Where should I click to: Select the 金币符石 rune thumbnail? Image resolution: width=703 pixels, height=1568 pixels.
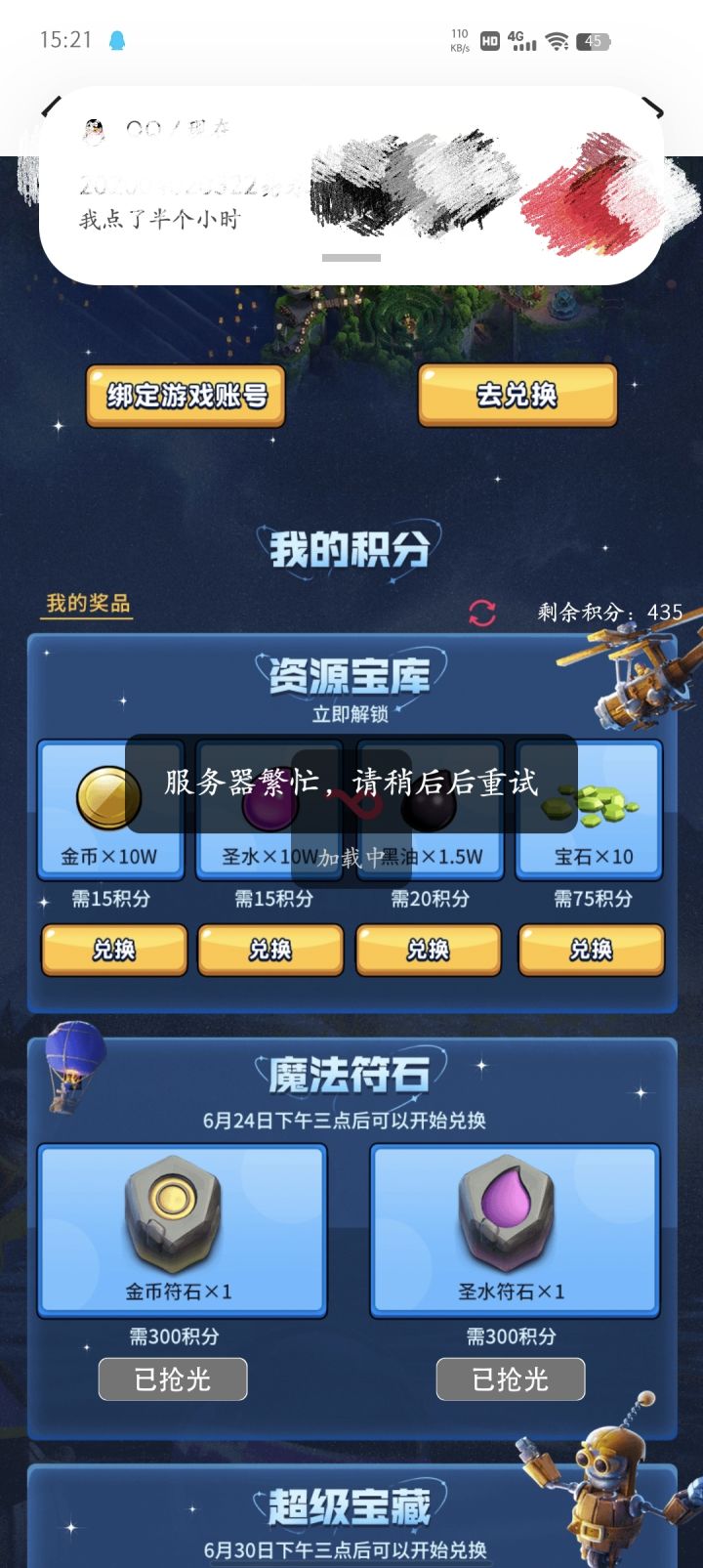coord(173,1214)
